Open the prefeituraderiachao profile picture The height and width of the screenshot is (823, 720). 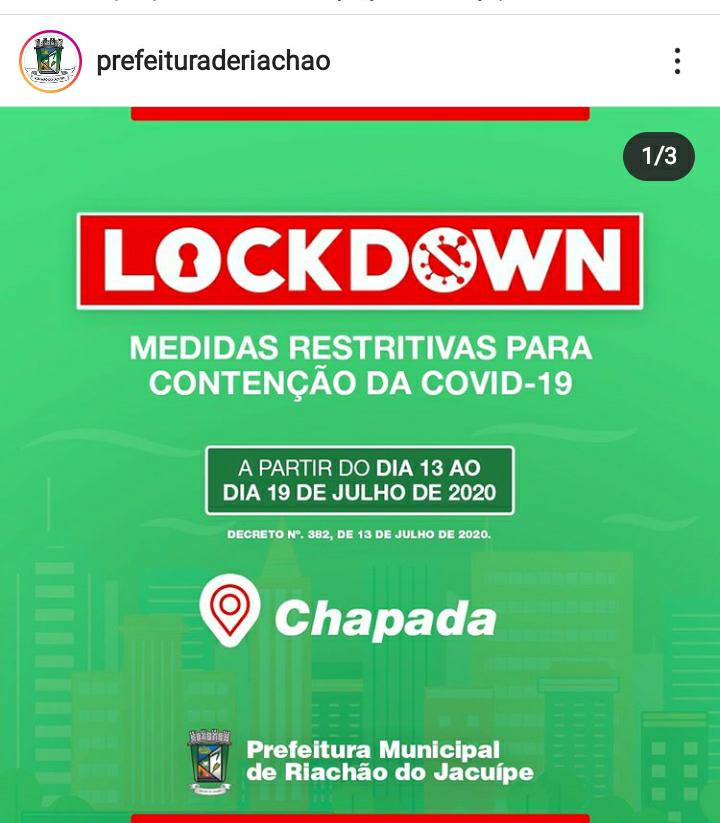tap(50, 61)
